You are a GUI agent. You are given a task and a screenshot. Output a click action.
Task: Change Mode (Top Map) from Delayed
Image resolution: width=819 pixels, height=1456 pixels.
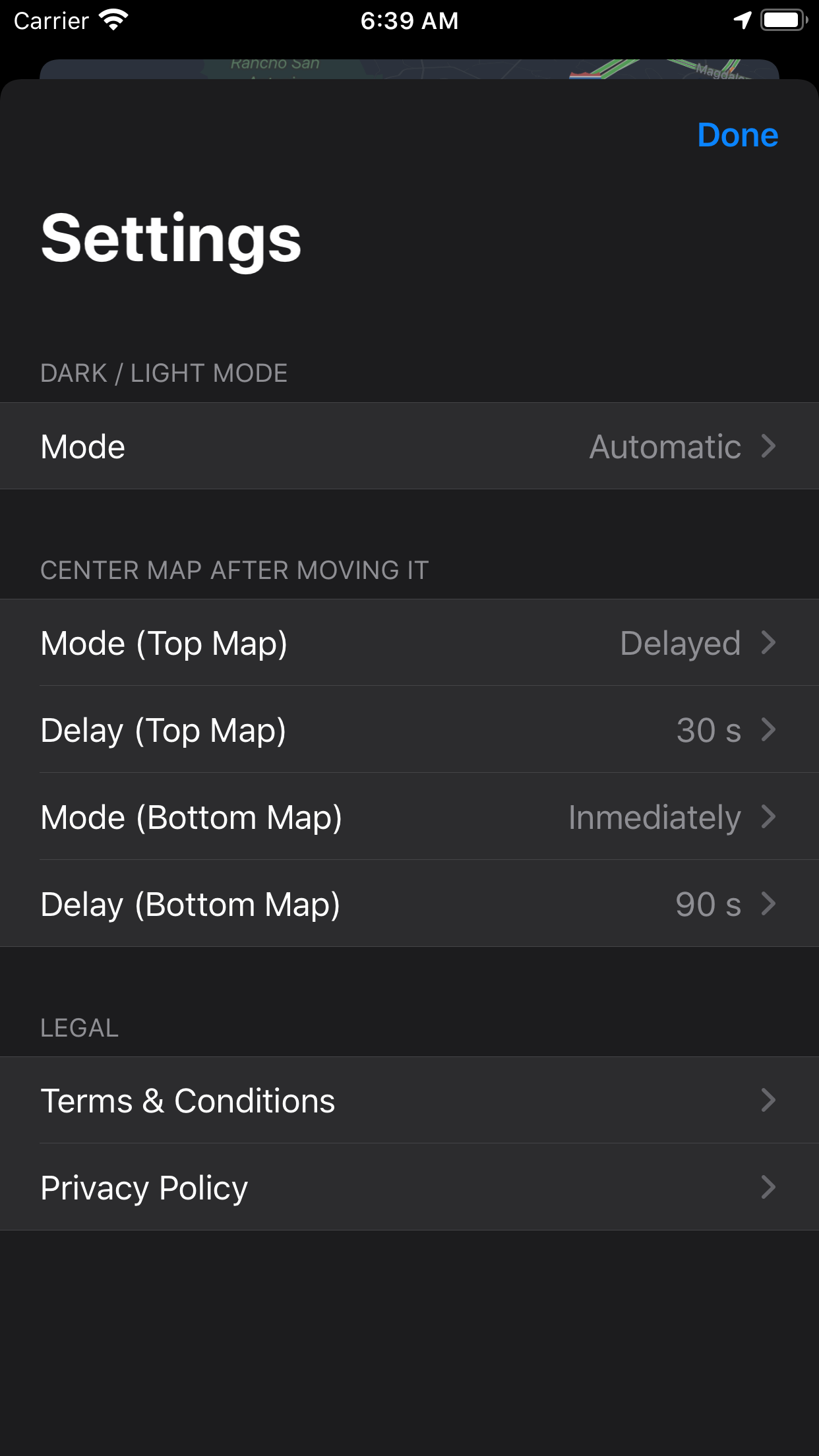click(409, 642)
